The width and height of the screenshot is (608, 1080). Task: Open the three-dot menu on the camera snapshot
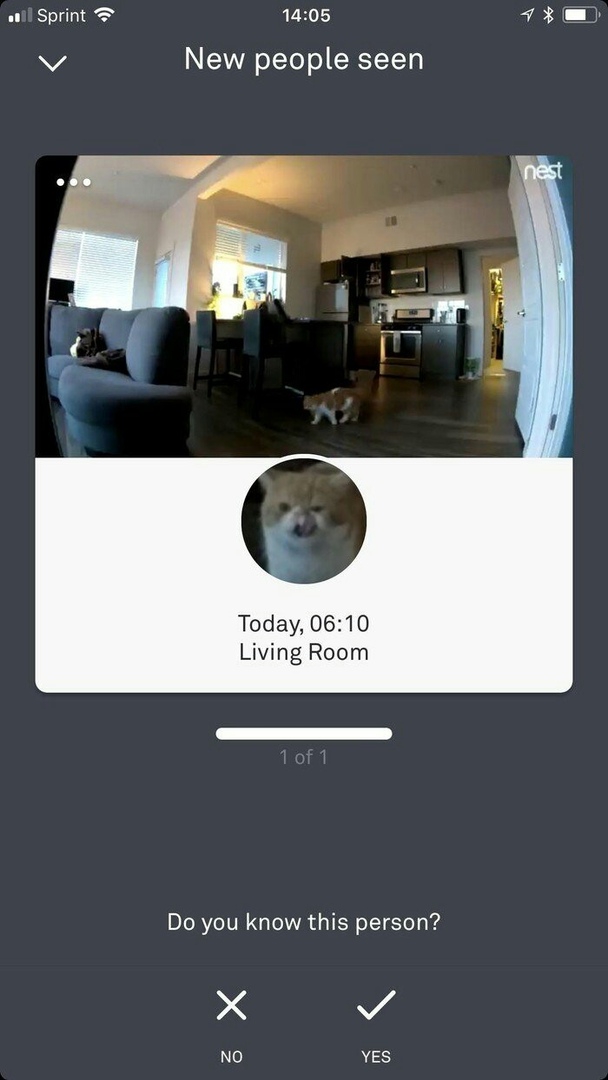74,183
